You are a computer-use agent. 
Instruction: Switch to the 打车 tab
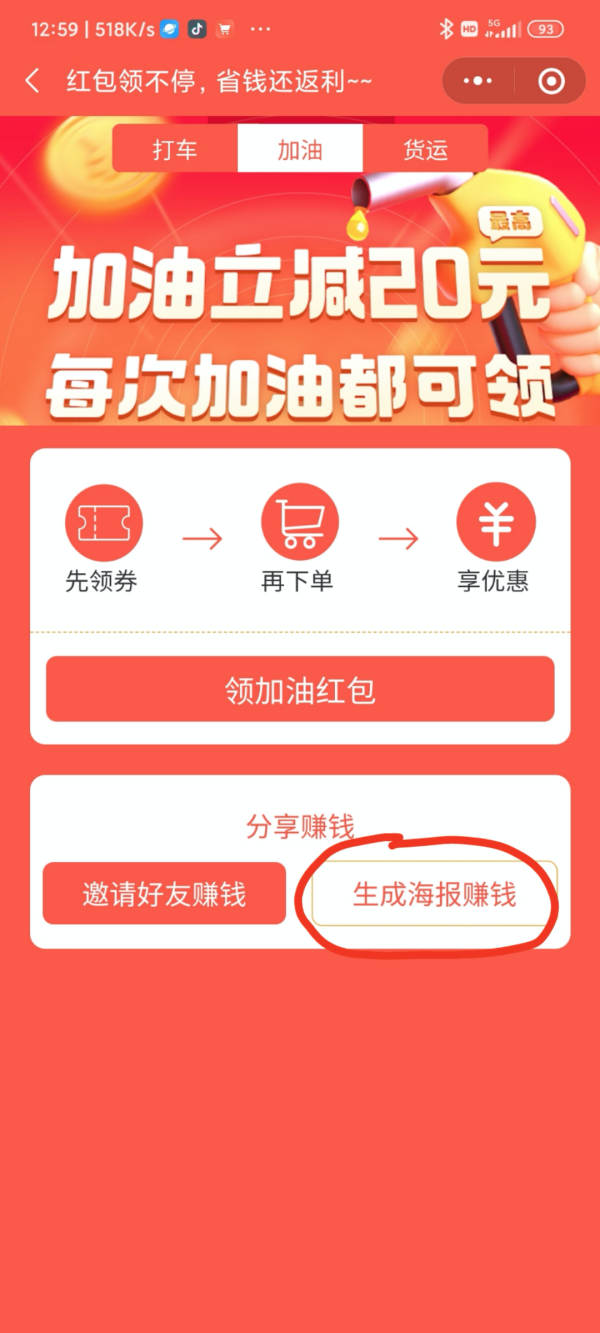tap(175, 150)
